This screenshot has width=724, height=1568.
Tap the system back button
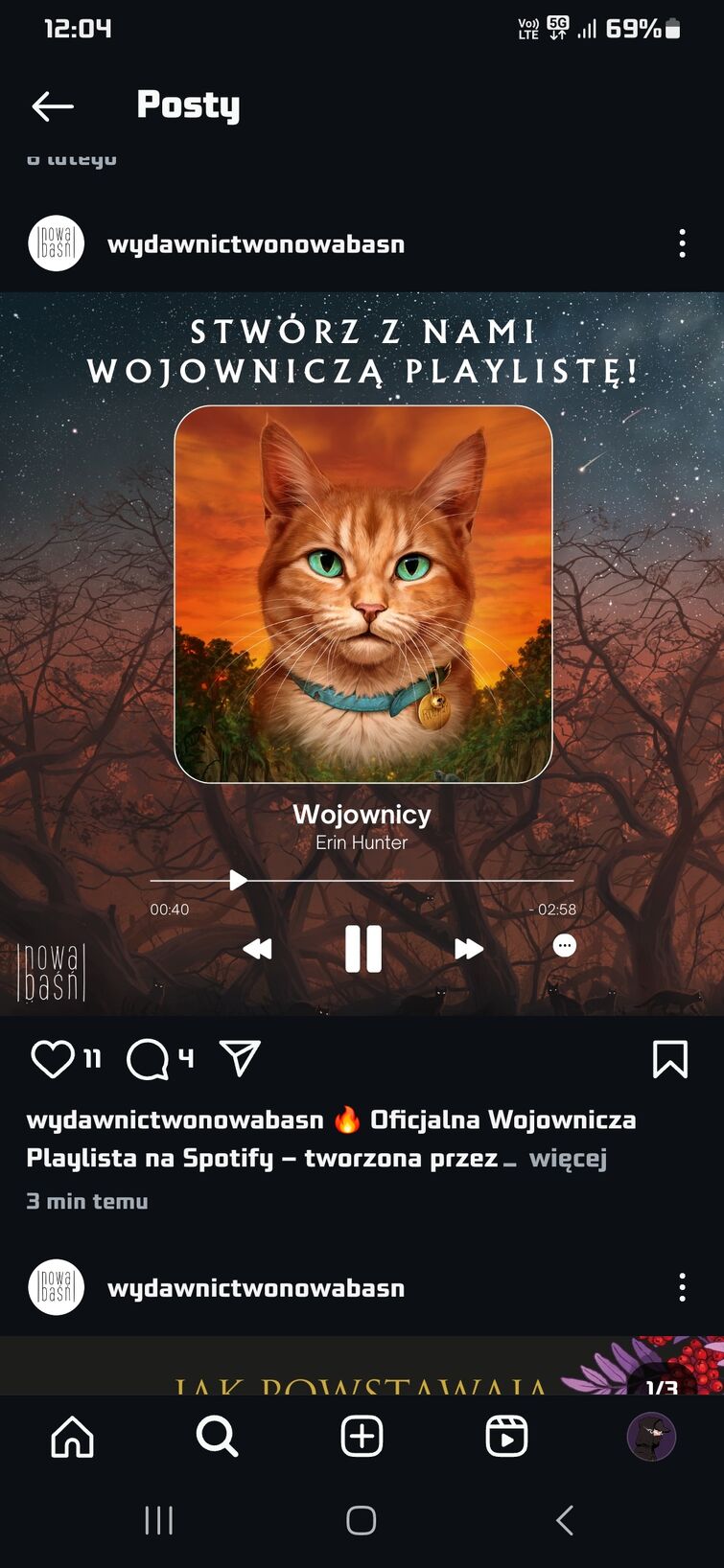coord(565,1520)
